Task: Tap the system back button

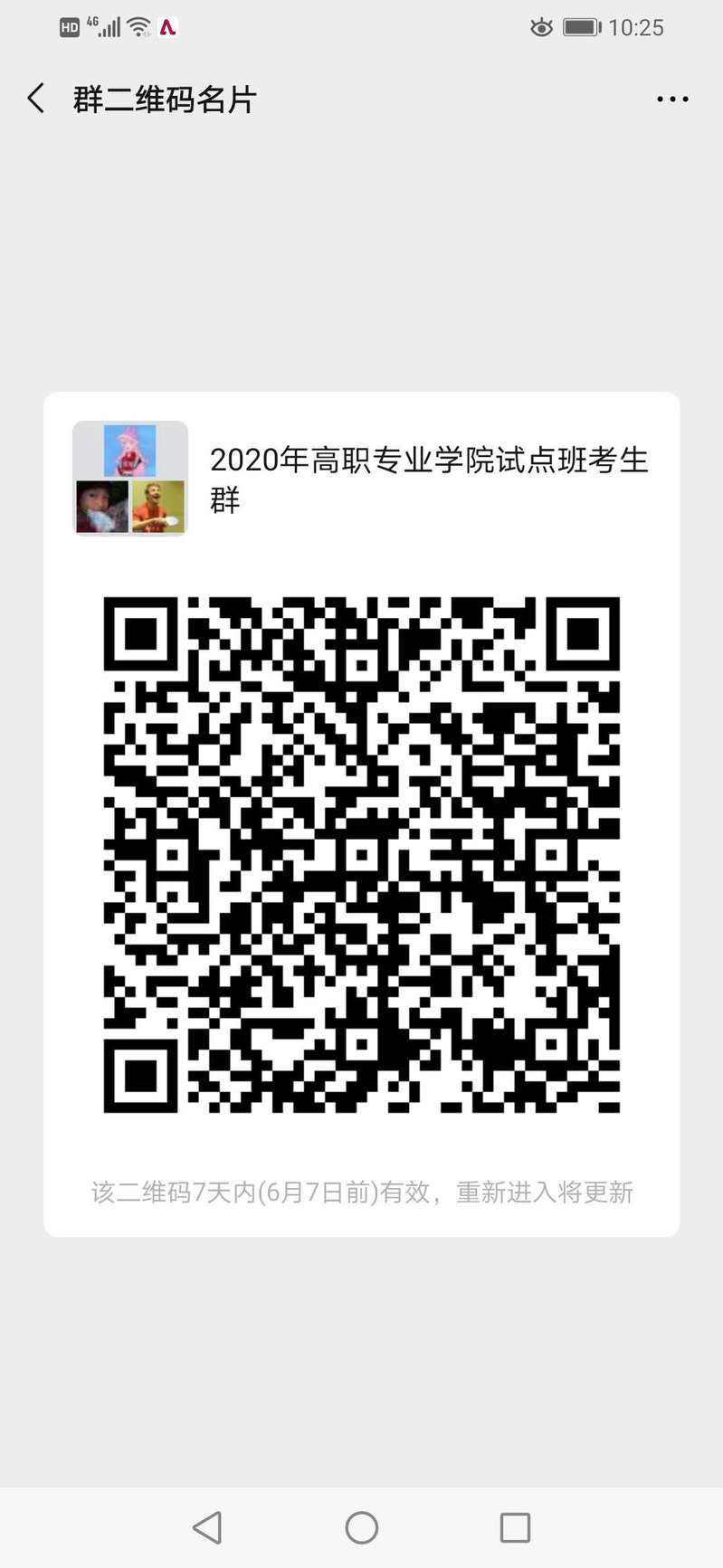Action: pos(207,1527)
